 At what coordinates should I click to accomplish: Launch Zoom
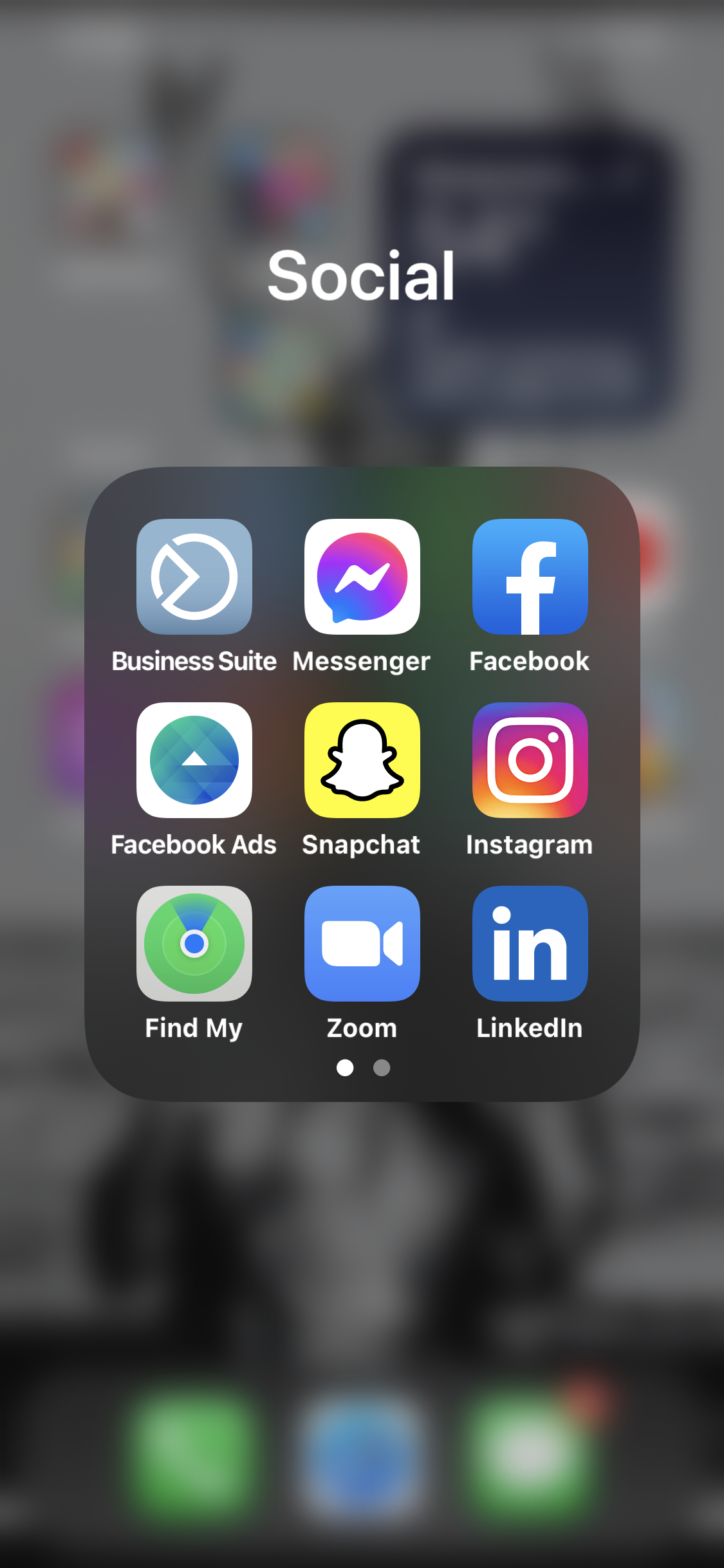point(362,944)
